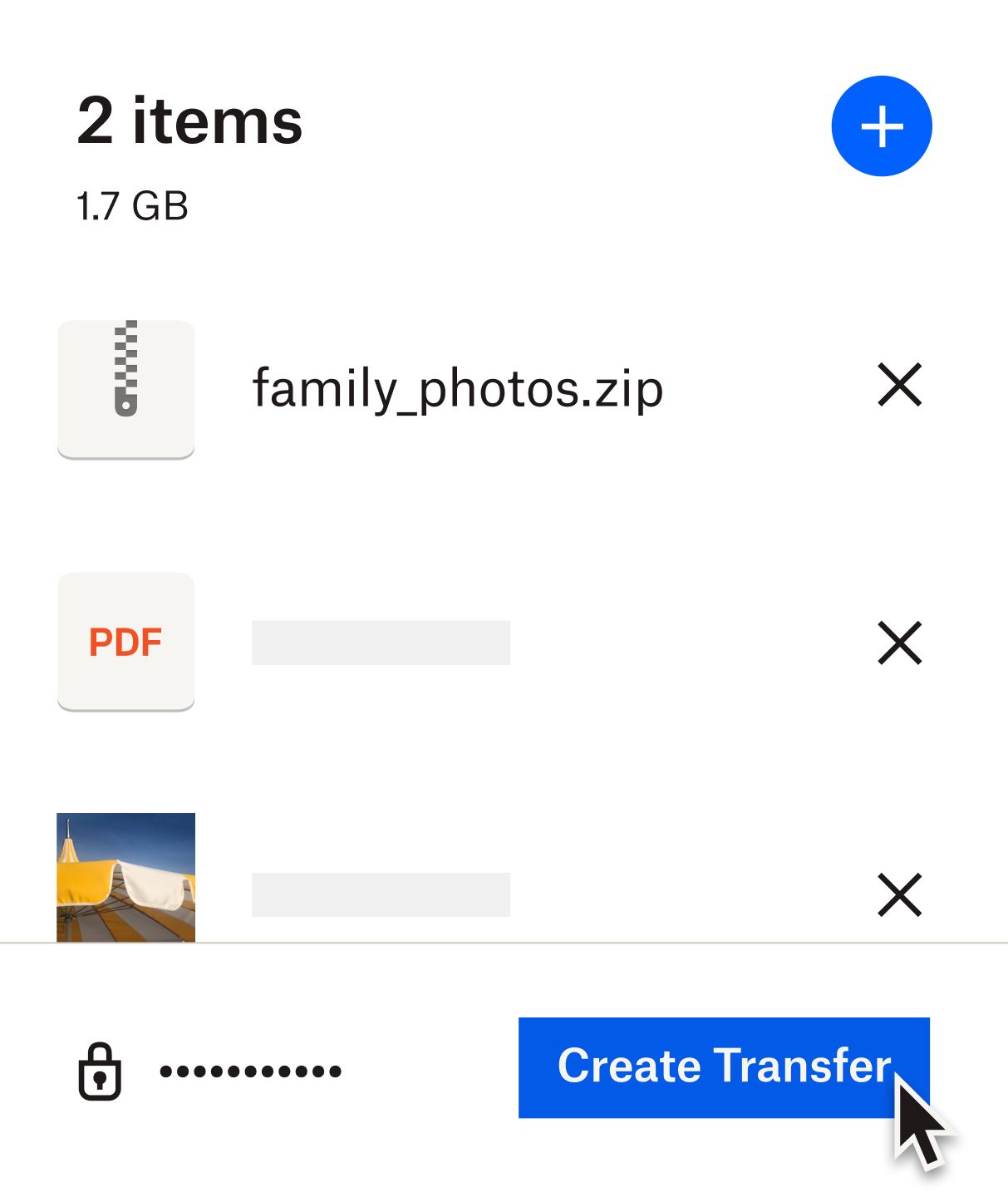Remove the umbrella photo from the transfer
Viewport: 1008px width, 1197px height.
click(900, 895)
